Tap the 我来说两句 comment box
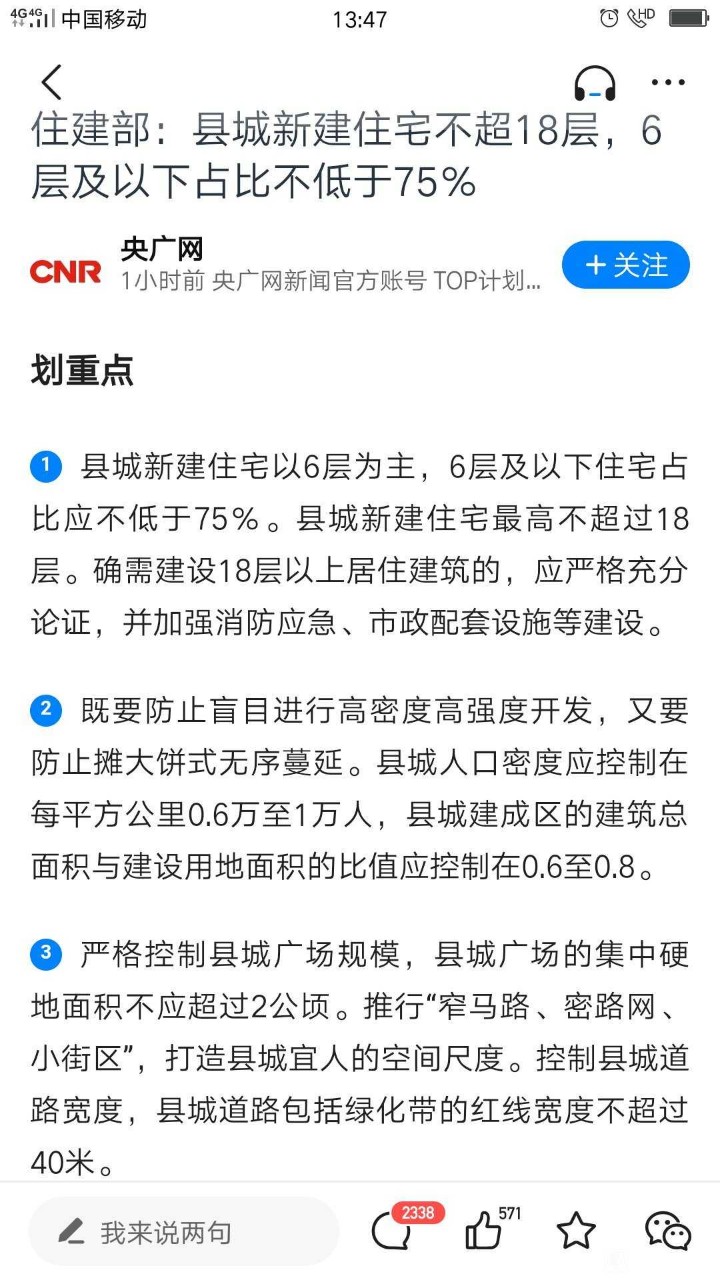Image resolution: width=720 pixels, height=1280 pixels. point(184,1232)
